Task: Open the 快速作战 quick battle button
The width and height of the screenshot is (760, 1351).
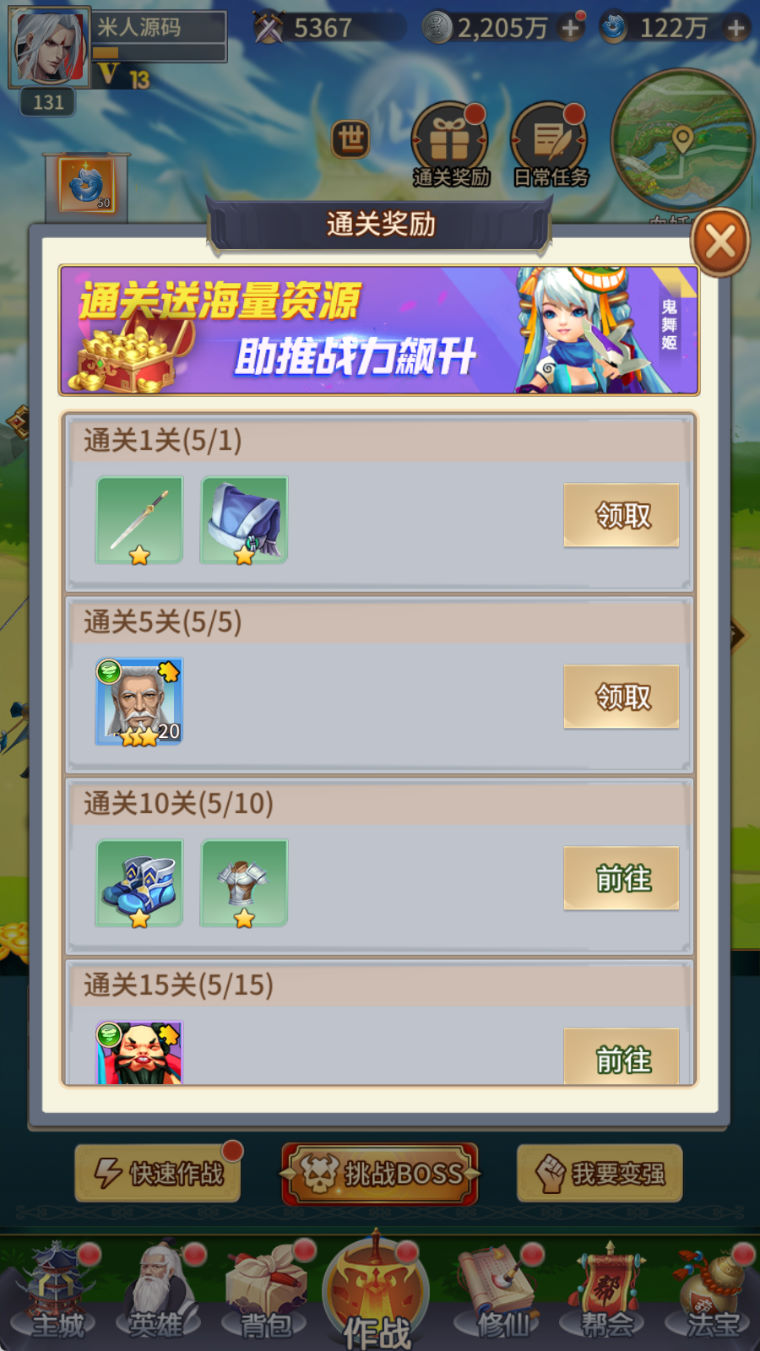Action: [158, 1173]
